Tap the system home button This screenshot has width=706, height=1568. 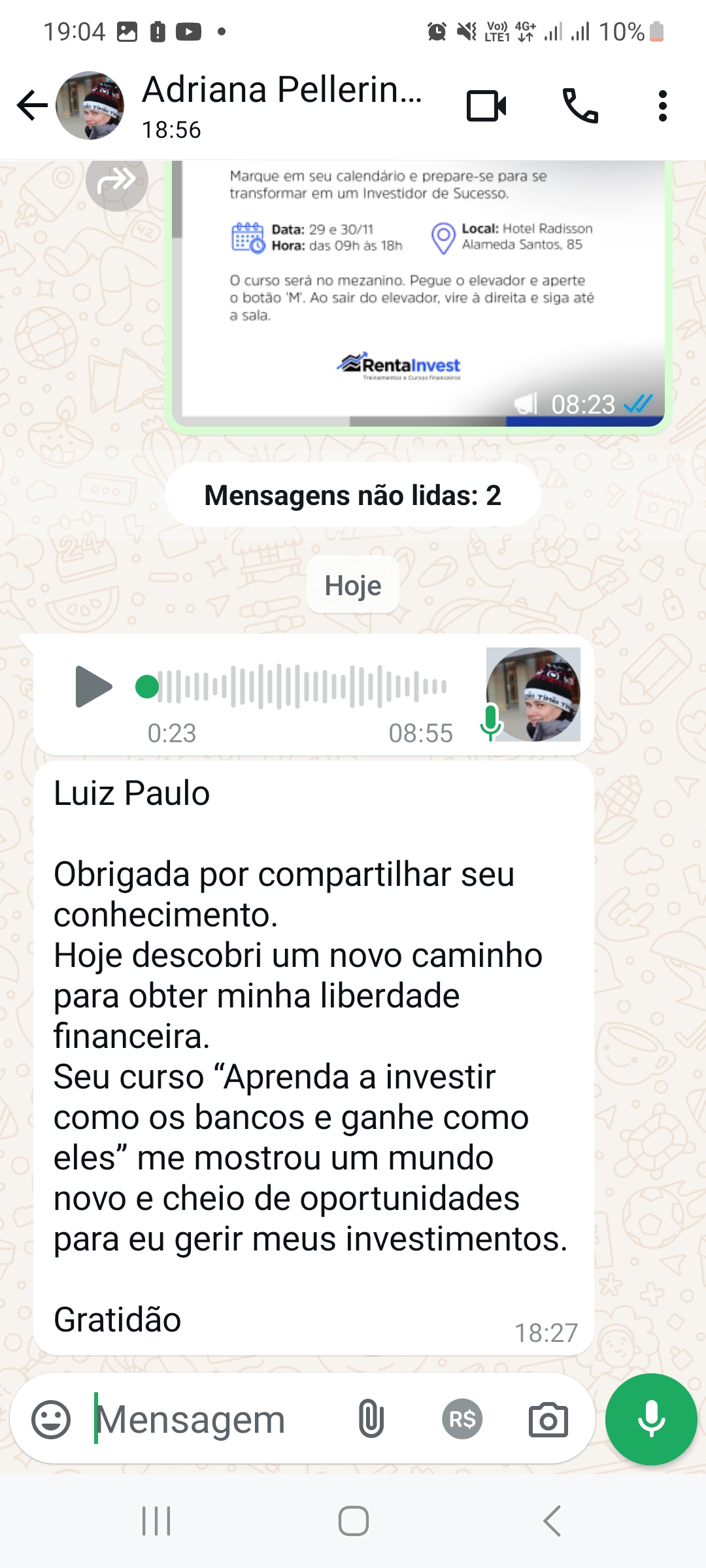click(x=353, y=1521)
